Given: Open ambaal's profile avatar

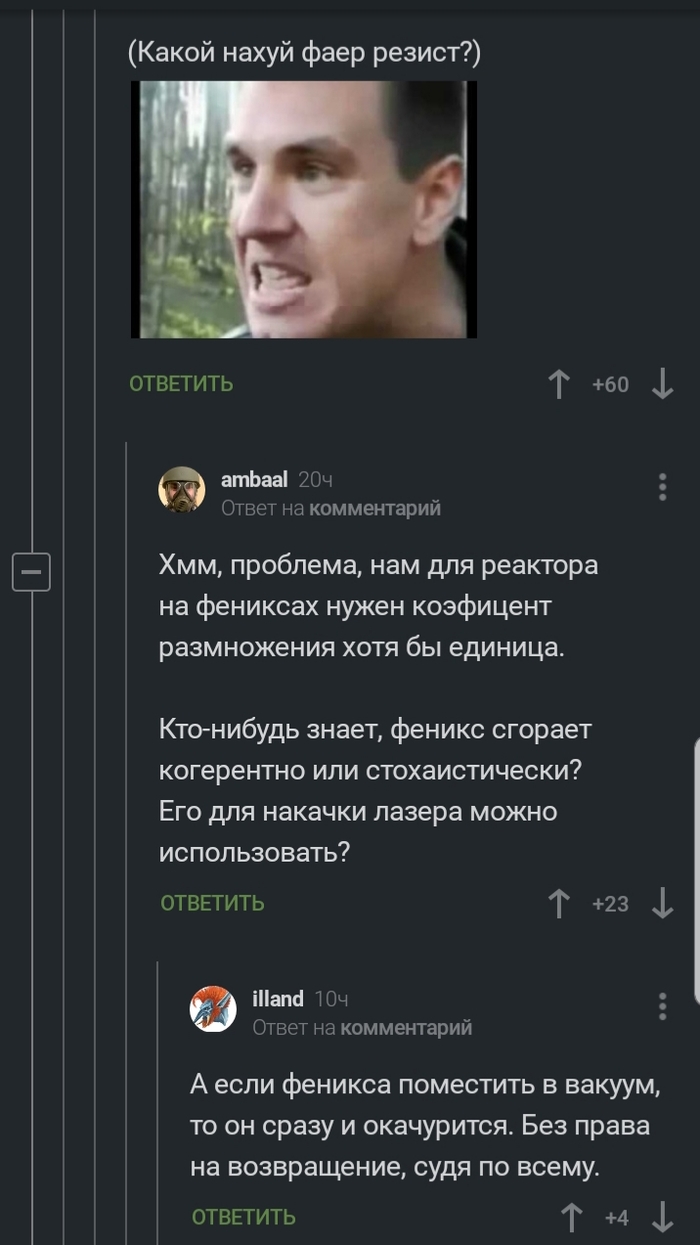Looking at the screenshot, I should pos(182,490).
